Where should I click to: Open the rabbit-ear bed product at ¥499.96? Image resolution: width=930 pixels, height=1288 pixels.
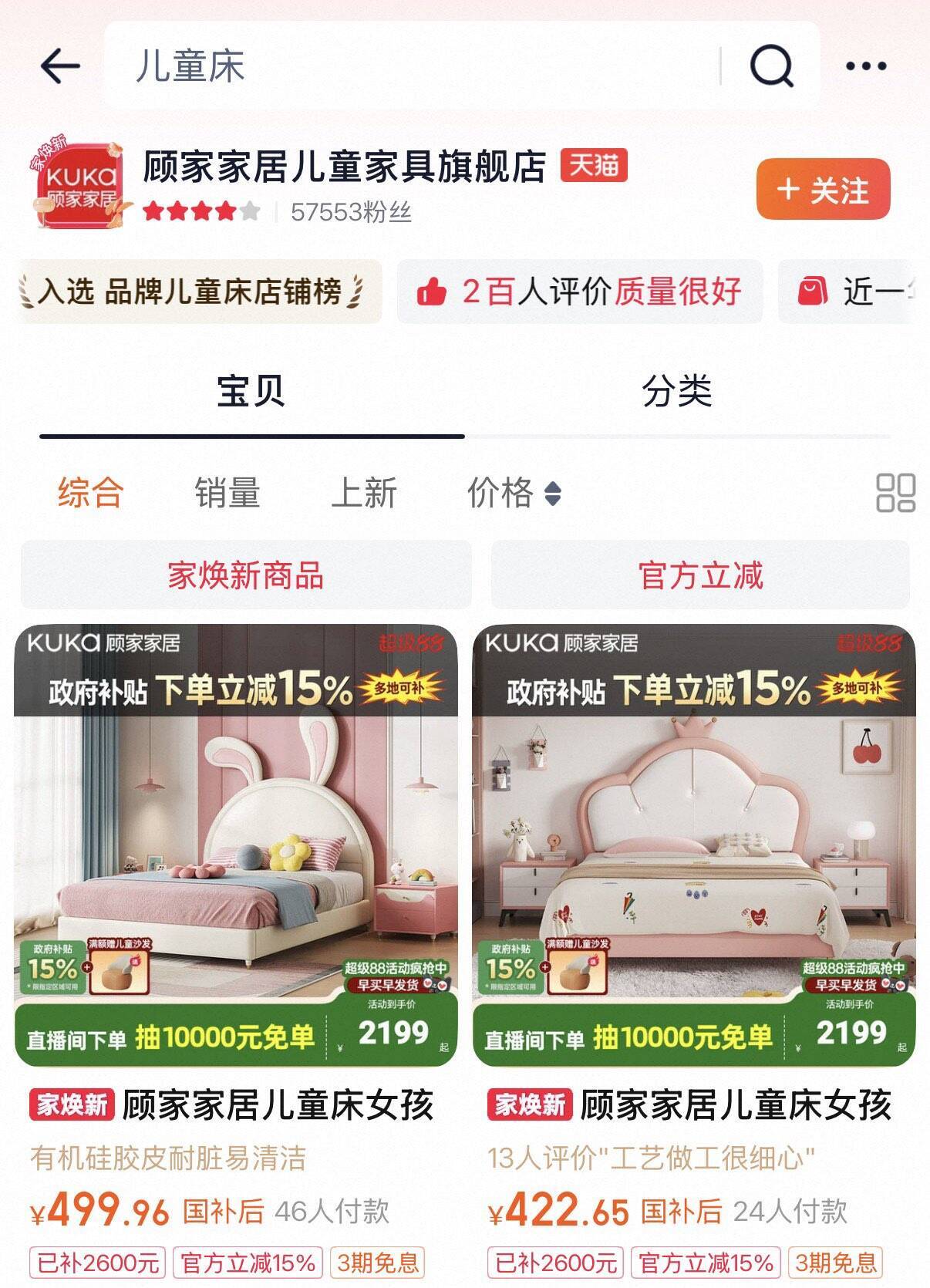point(236,848)
